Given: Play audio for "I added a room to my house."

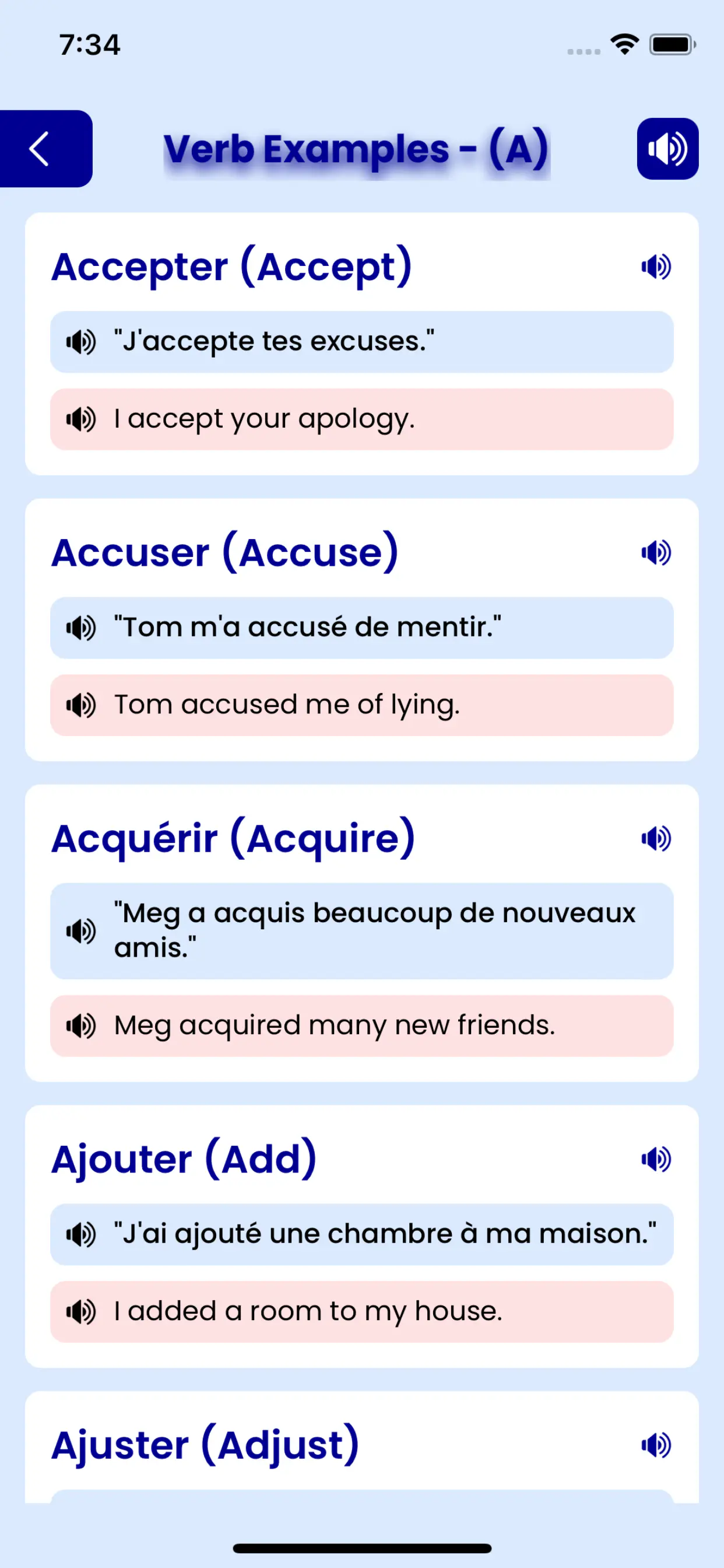Looking at the screenshot, I should coord(81,1312).
